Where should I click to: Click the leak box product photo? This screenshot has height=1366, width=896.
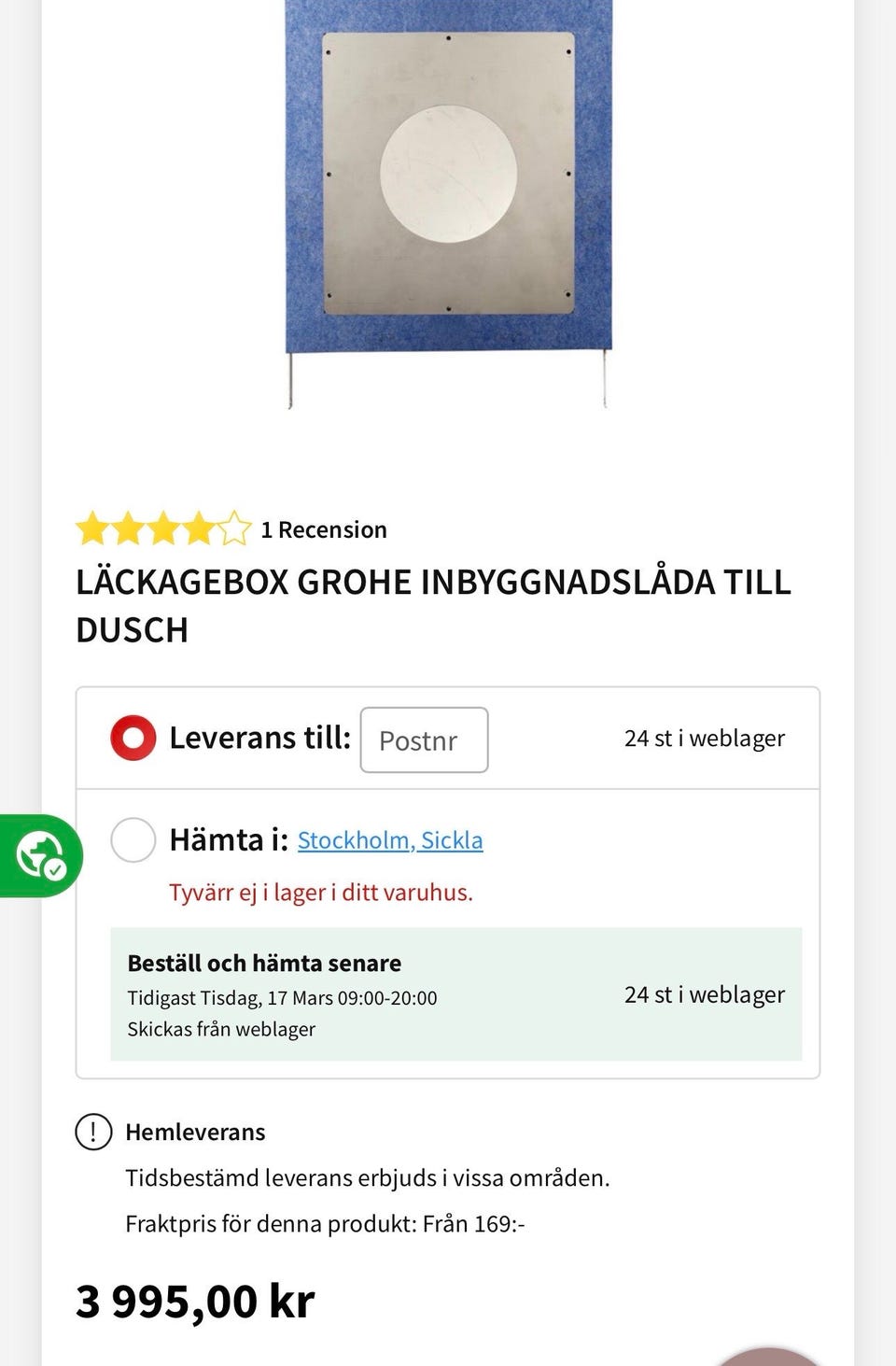(x=448, y=187)
